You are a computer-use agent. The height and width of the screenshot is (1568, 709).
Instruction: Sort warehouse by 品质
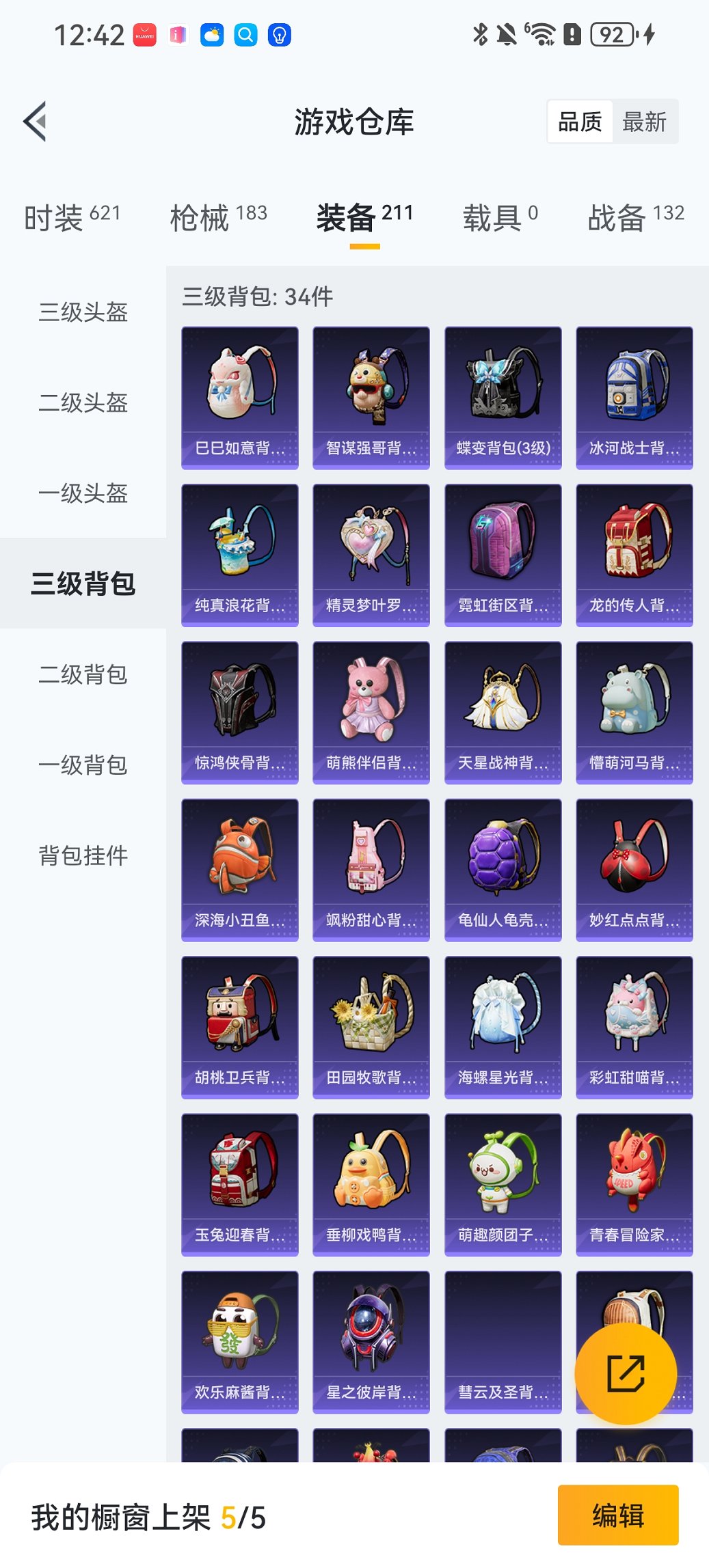[x=580, y=122]
